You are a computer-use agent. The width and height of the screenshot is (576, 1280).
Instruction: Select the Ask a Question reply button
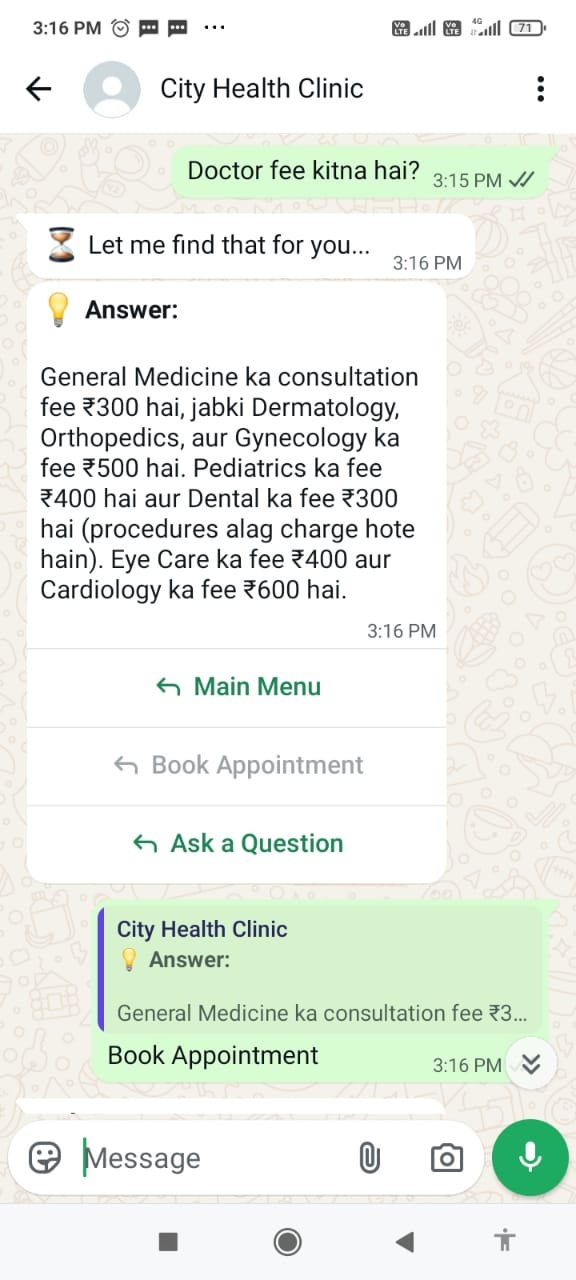(x=237, y=843)
